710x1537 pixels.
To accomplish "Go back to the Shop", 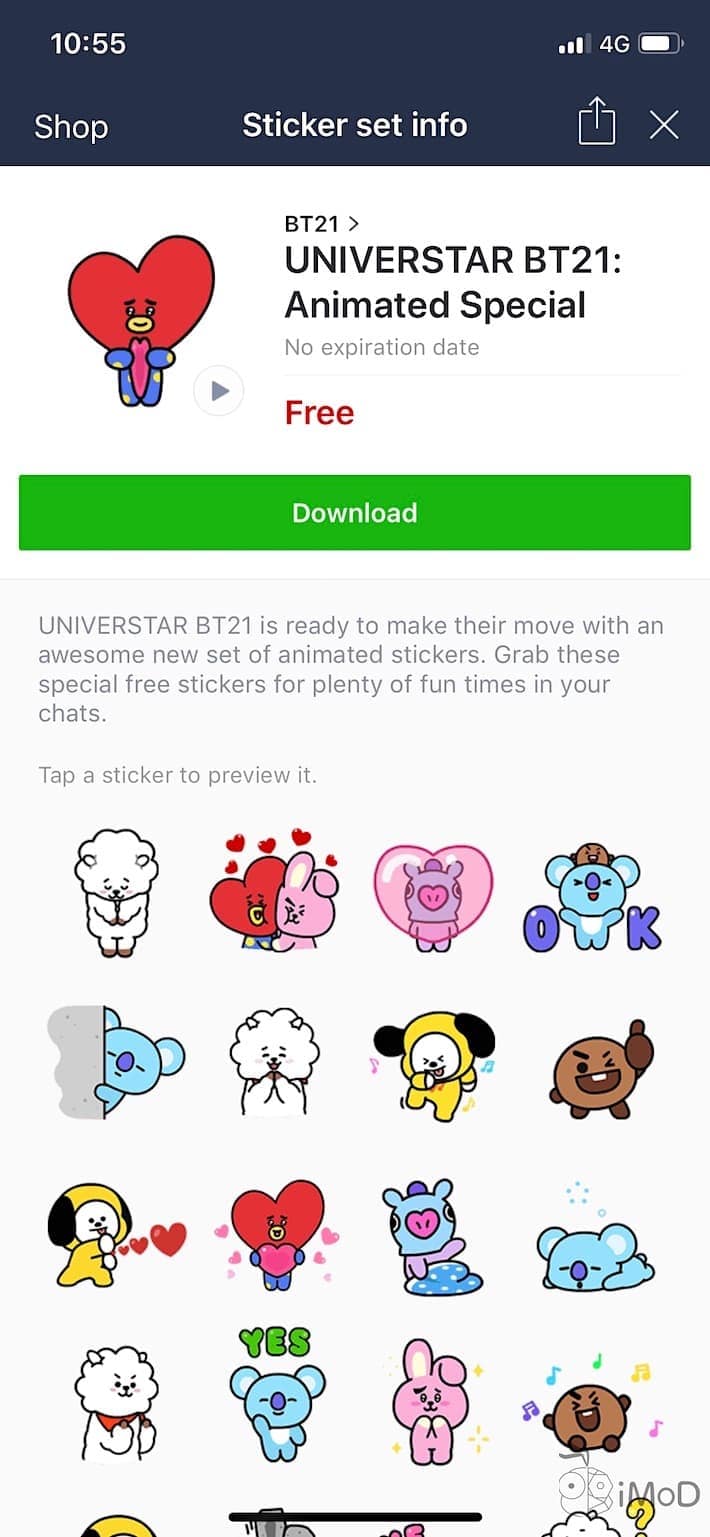I will (x=70, y=127).
